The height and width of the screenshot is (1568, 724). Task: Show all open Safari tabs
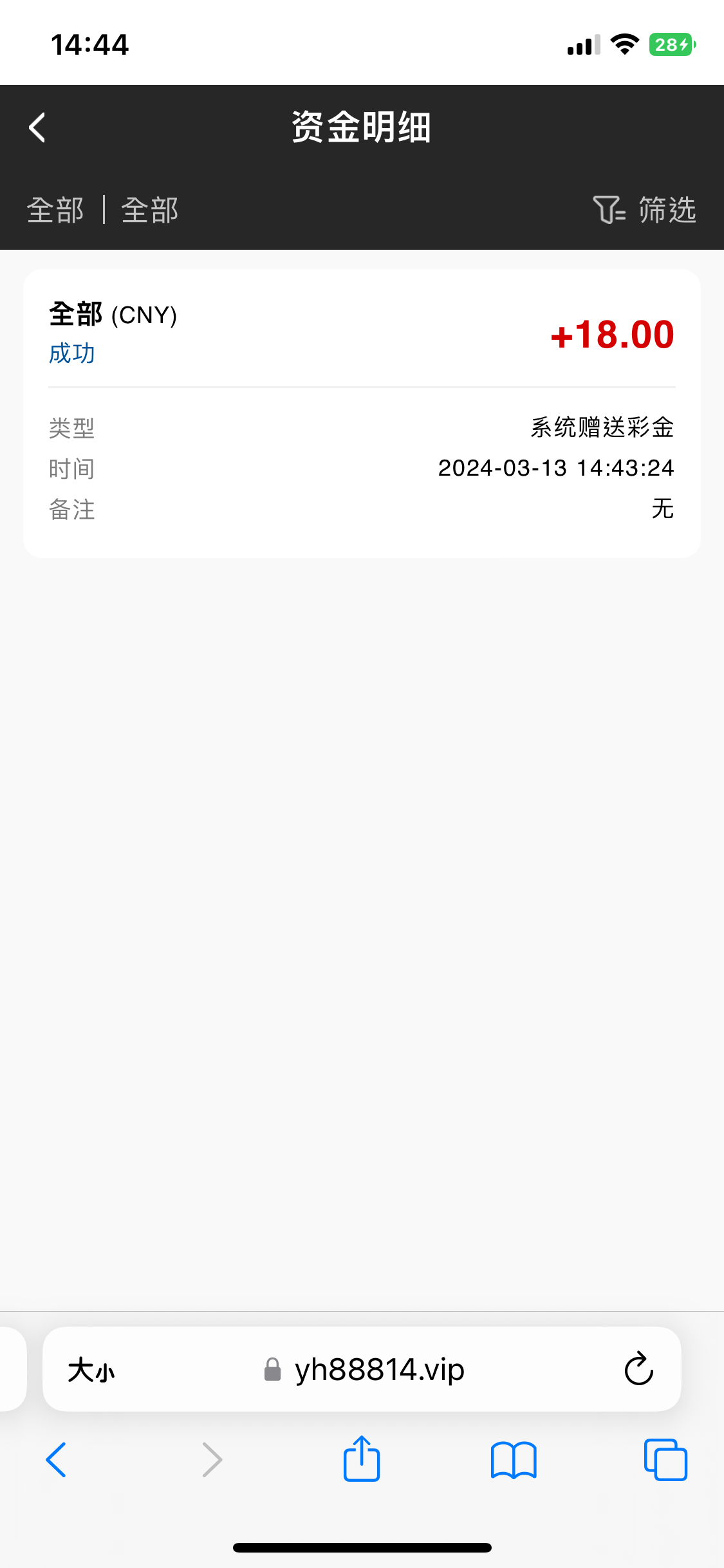click(x=665, y=1460)
